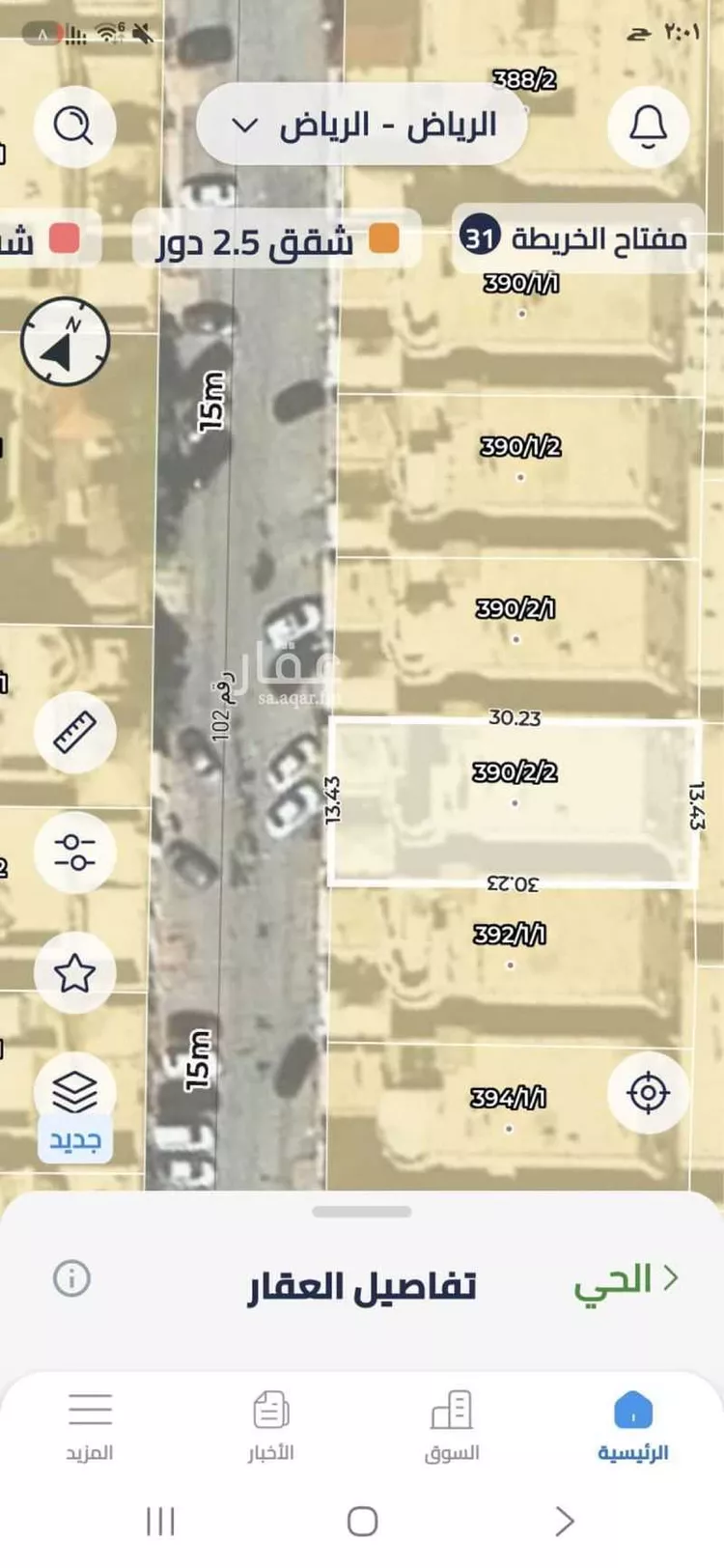Screen dimensions: 724x1568
Task: Open مفتاح الخريطة map legend
Action: pyautogui.click(x=576, y=238)
